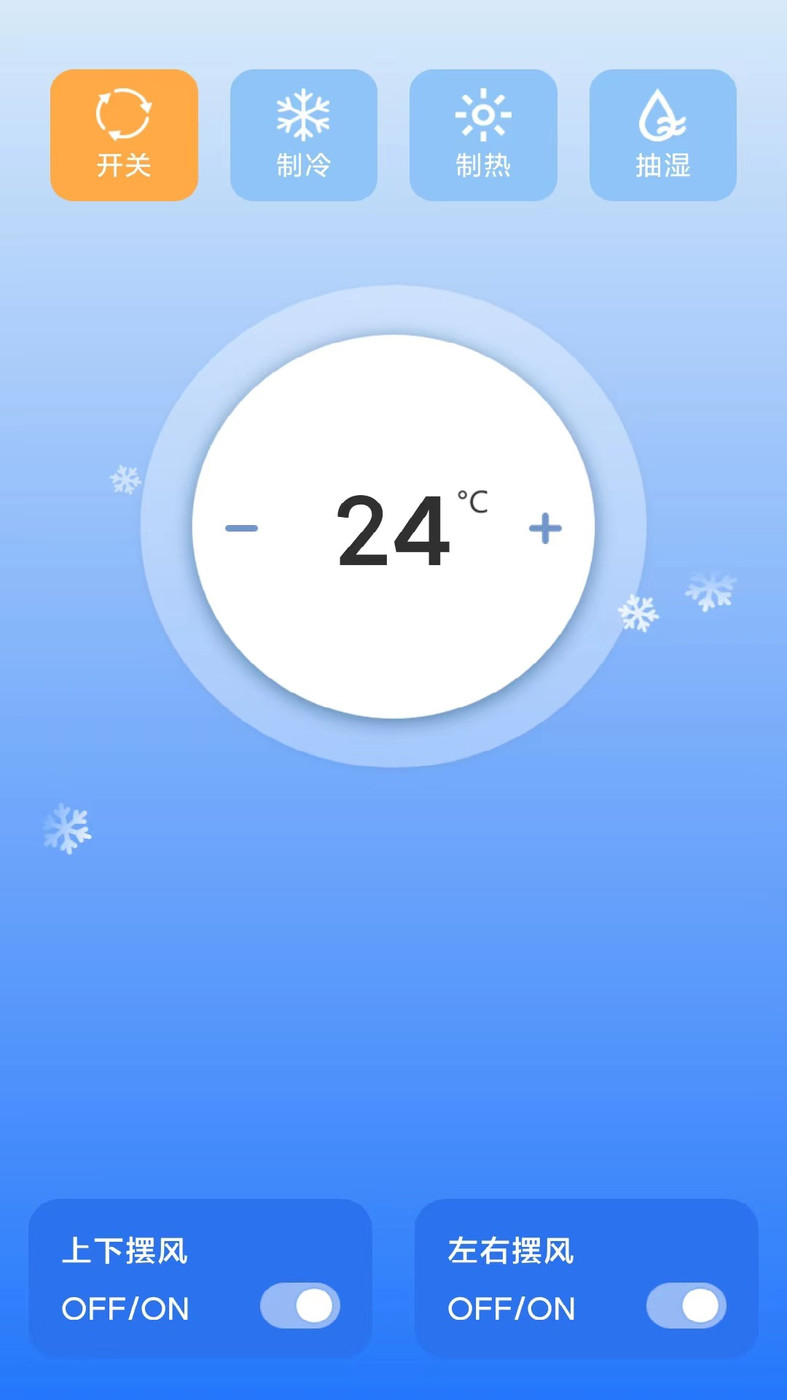Switch to 制热 heating mode
787x1400 pixels.
point(483,134)
